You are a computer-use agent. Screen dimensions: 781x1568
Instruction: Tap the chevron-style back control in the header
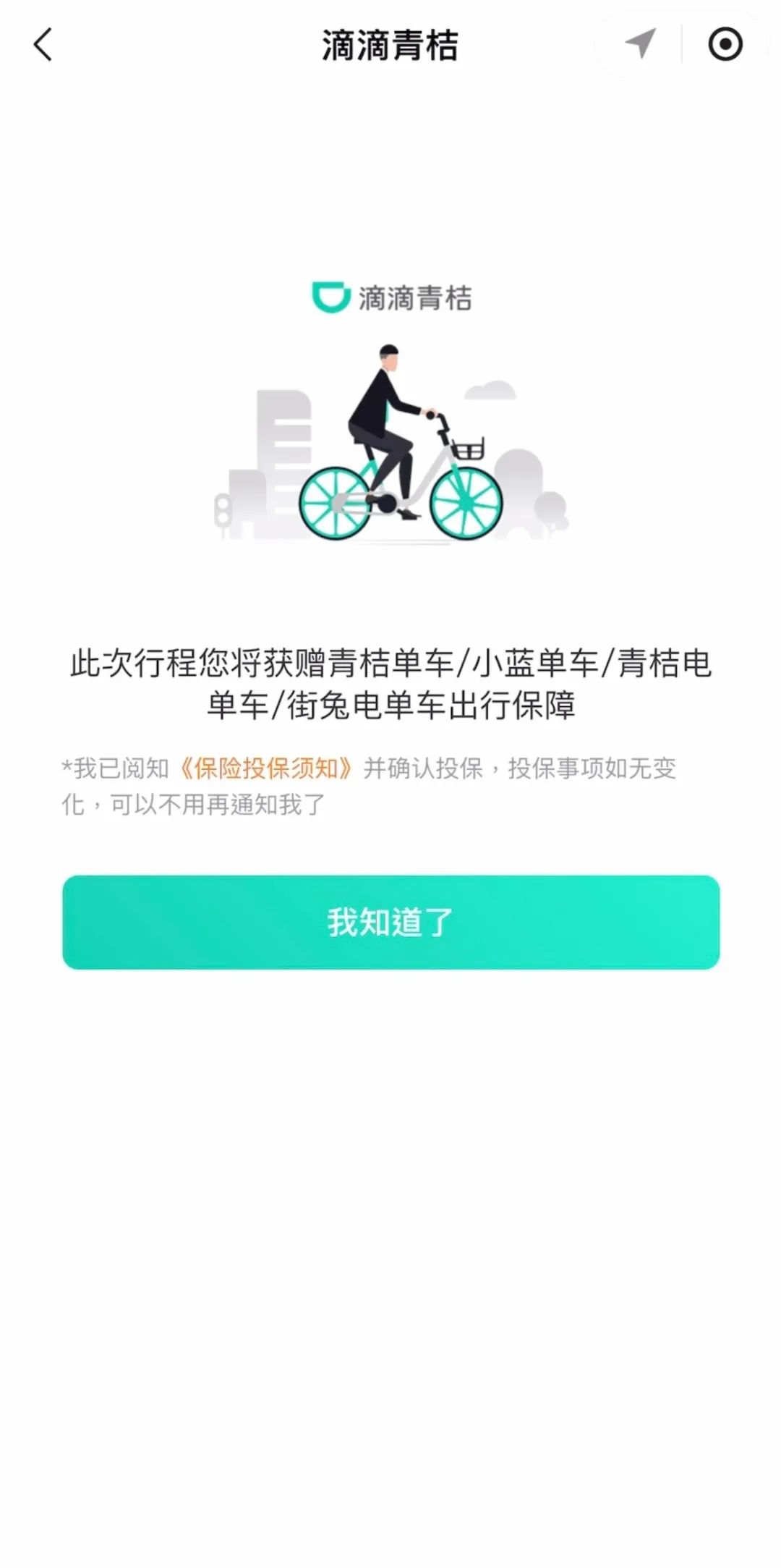(x=43, y=45)
